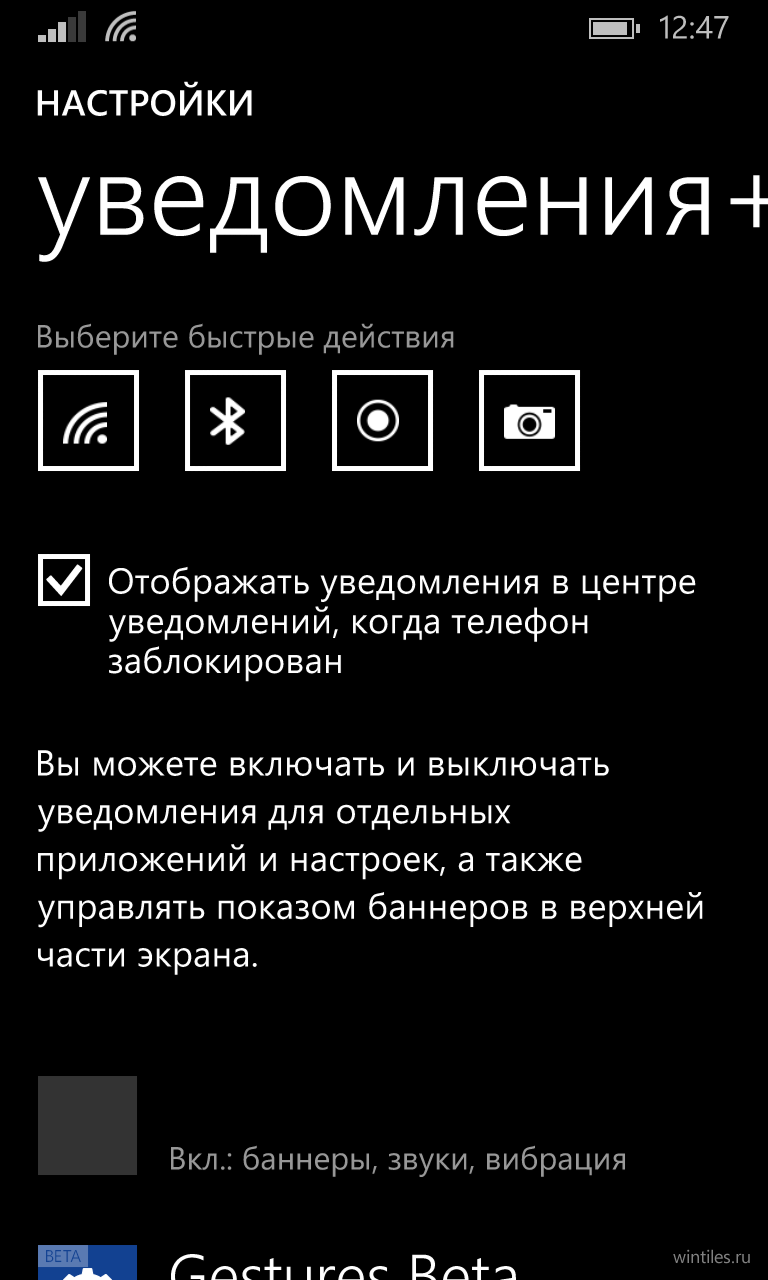The image size is (768, 1280).
Task: Change the Wi-Fi quick action slot
Action: click(x=88, y=420)
